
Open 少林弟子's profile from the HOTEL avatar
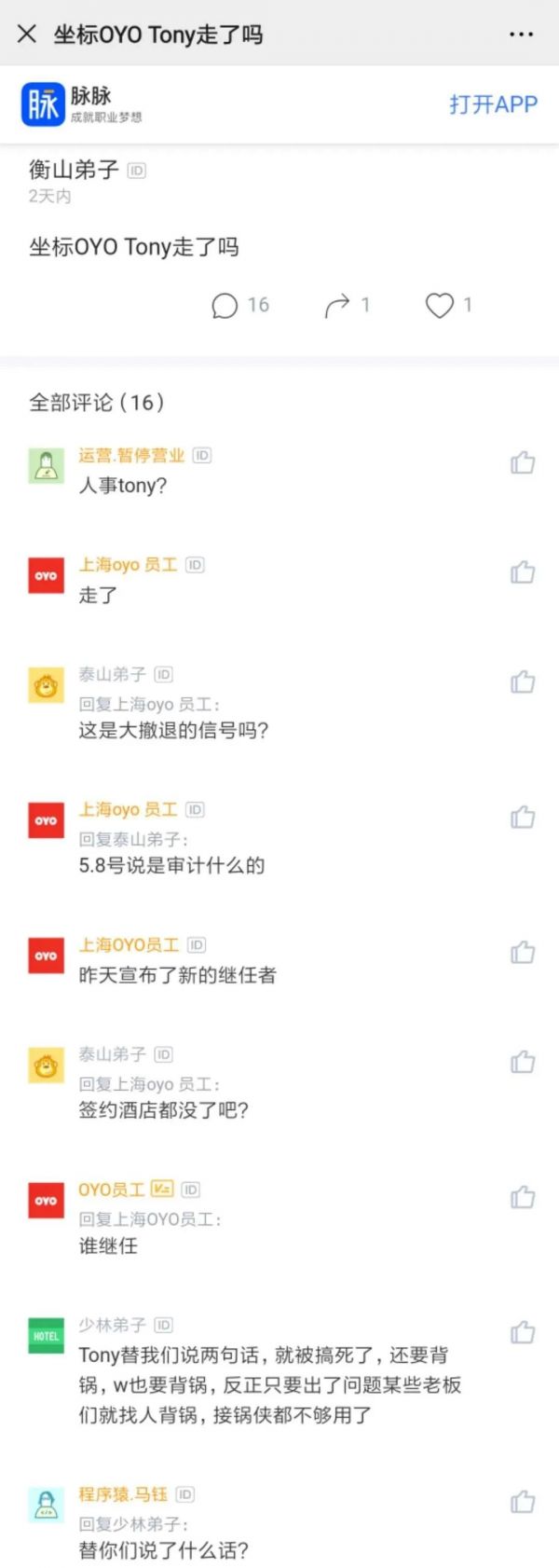coord(46,1336)
